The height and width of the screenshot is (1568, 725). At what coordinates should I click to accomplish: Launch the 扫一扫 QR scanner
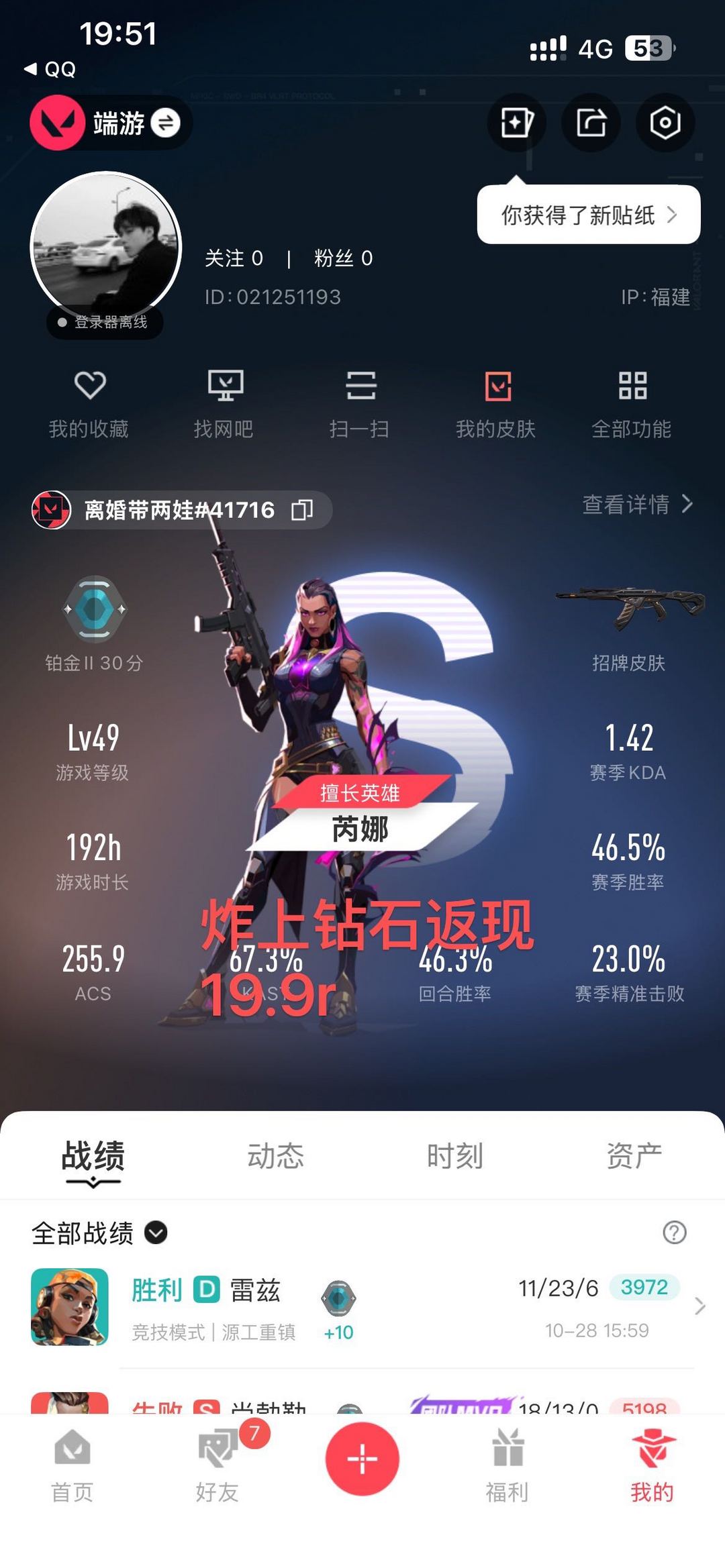point(360,401)
